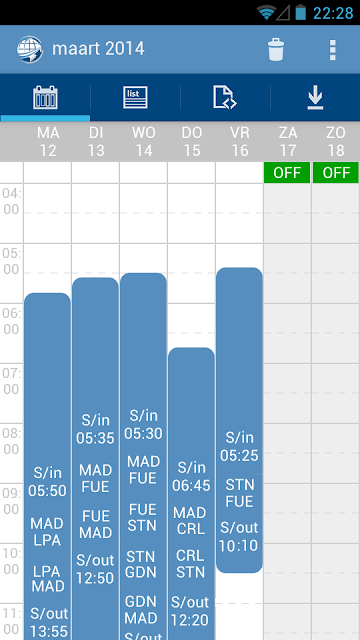The height and width of the screenshot is (640, 360).
Task: Open Monday 12 duty with S/in 05:50
Action: pos(48,466)
